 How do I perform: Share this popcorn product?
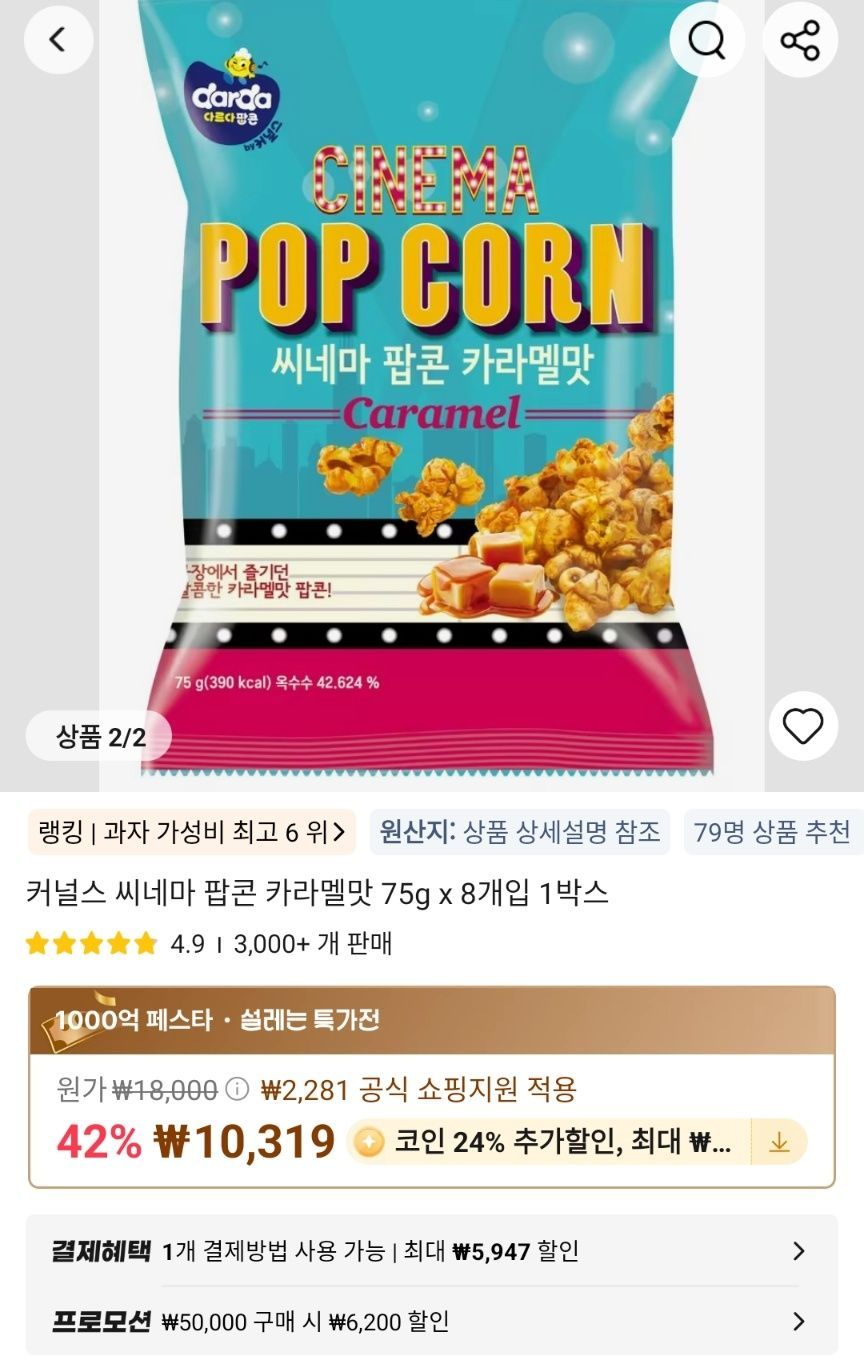click(800, 40)
